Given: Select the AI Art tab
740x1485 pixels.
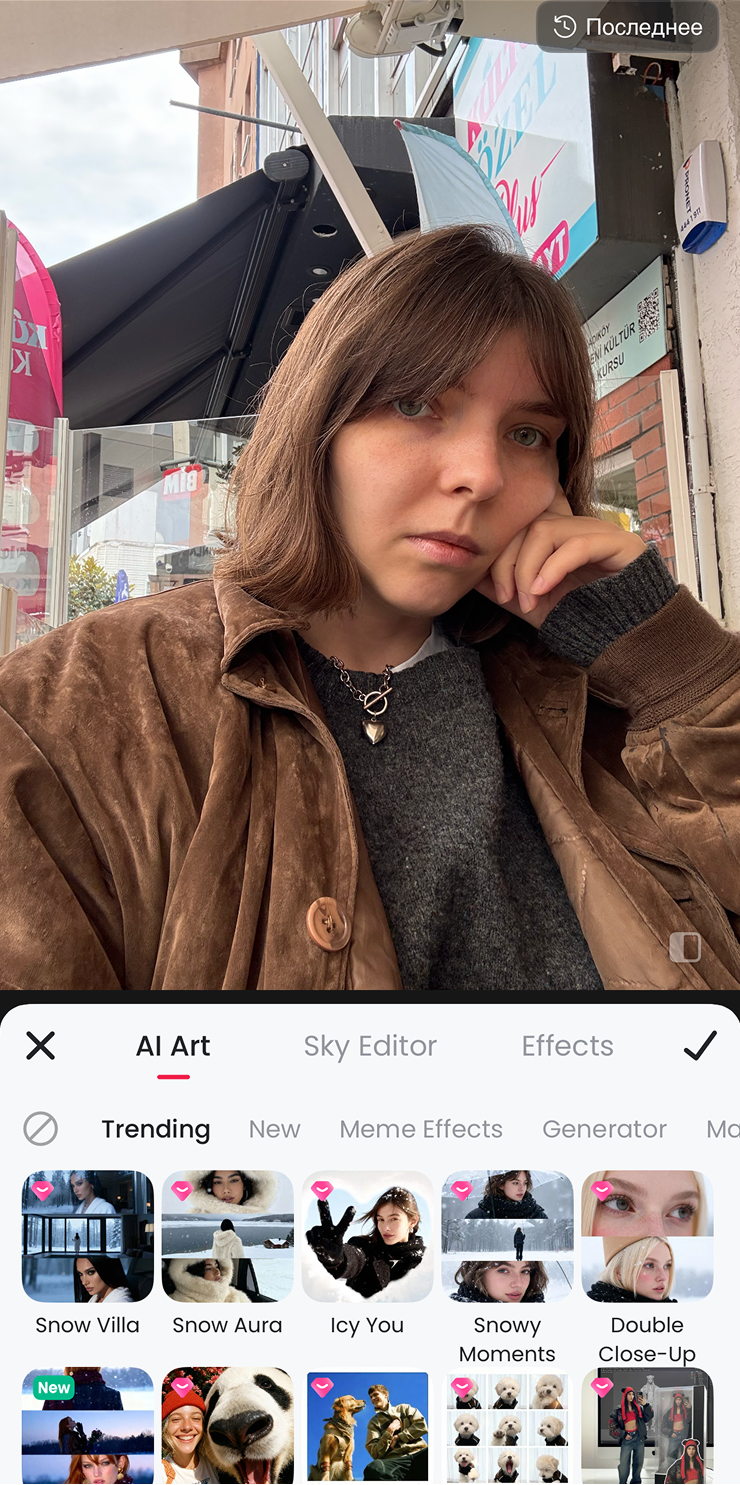Looking at the screenshot, I should point(173,1046).
